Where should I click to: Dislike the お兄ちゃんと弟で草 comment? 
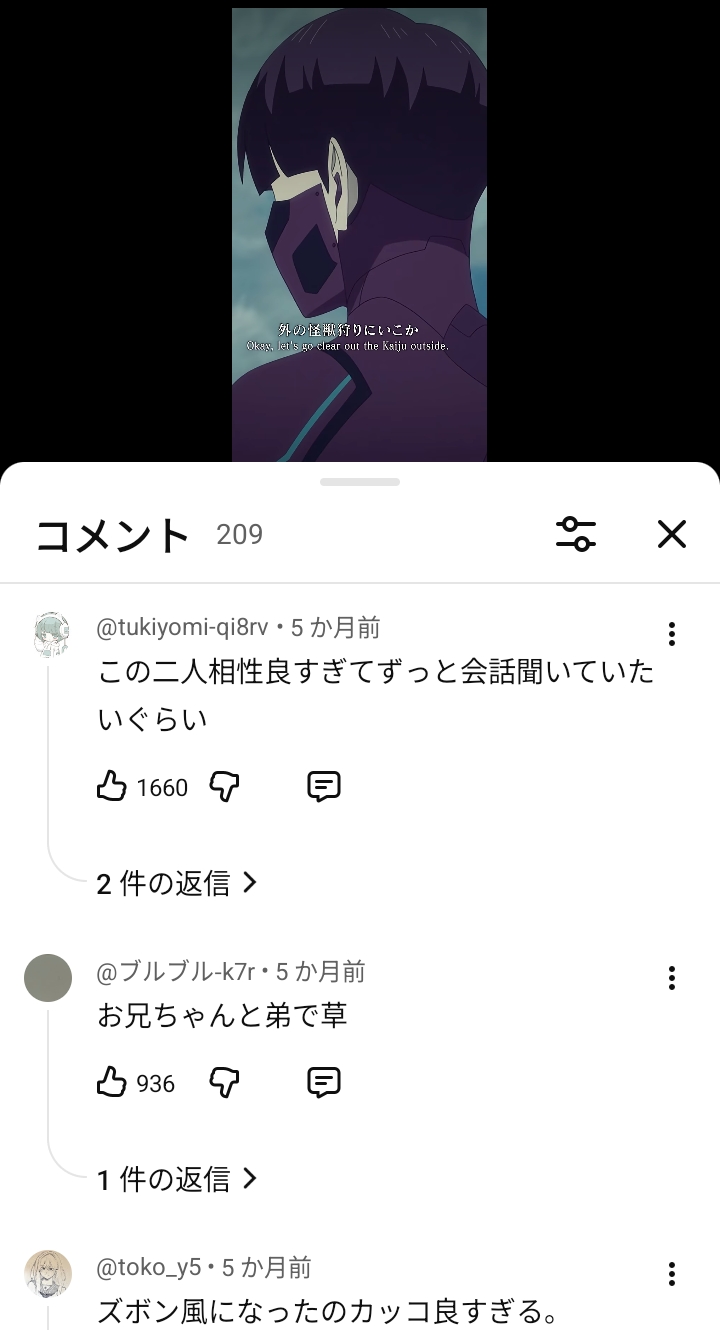click(224, 1083)
